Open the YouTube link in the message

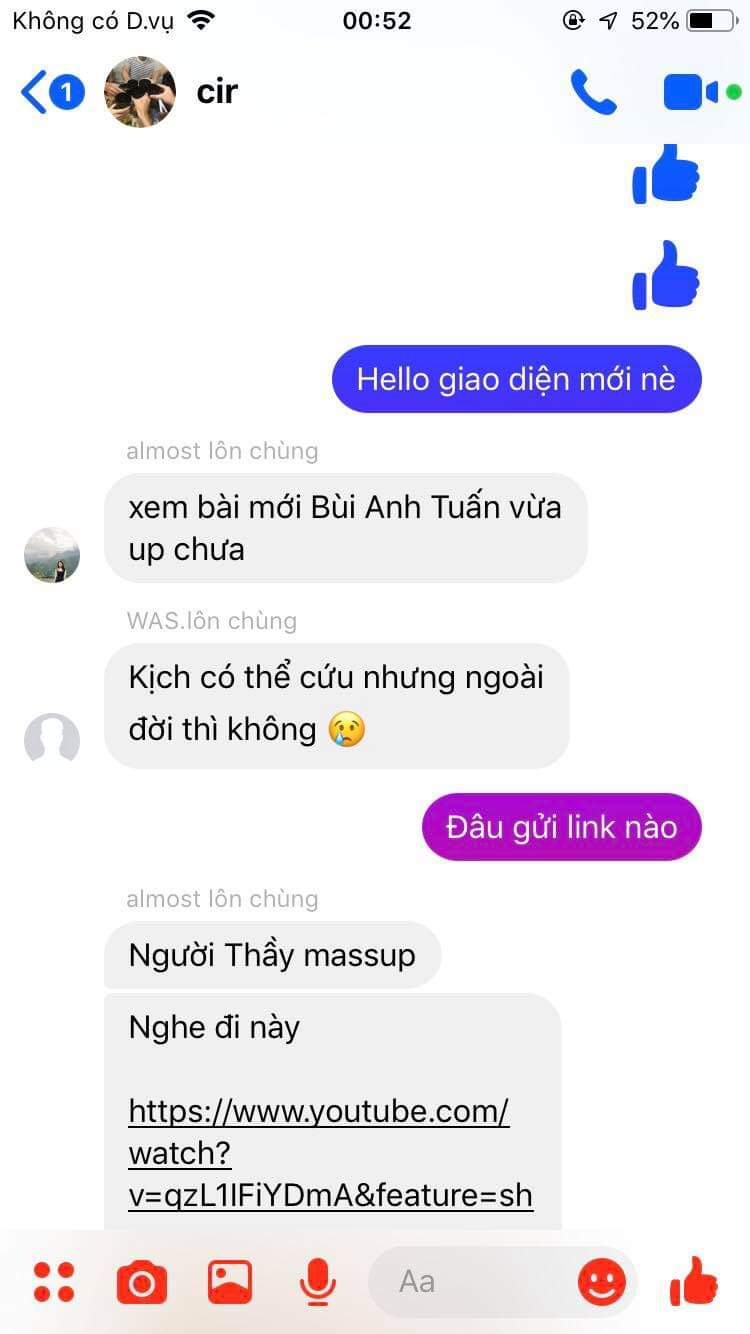(x=330, y=1153)
